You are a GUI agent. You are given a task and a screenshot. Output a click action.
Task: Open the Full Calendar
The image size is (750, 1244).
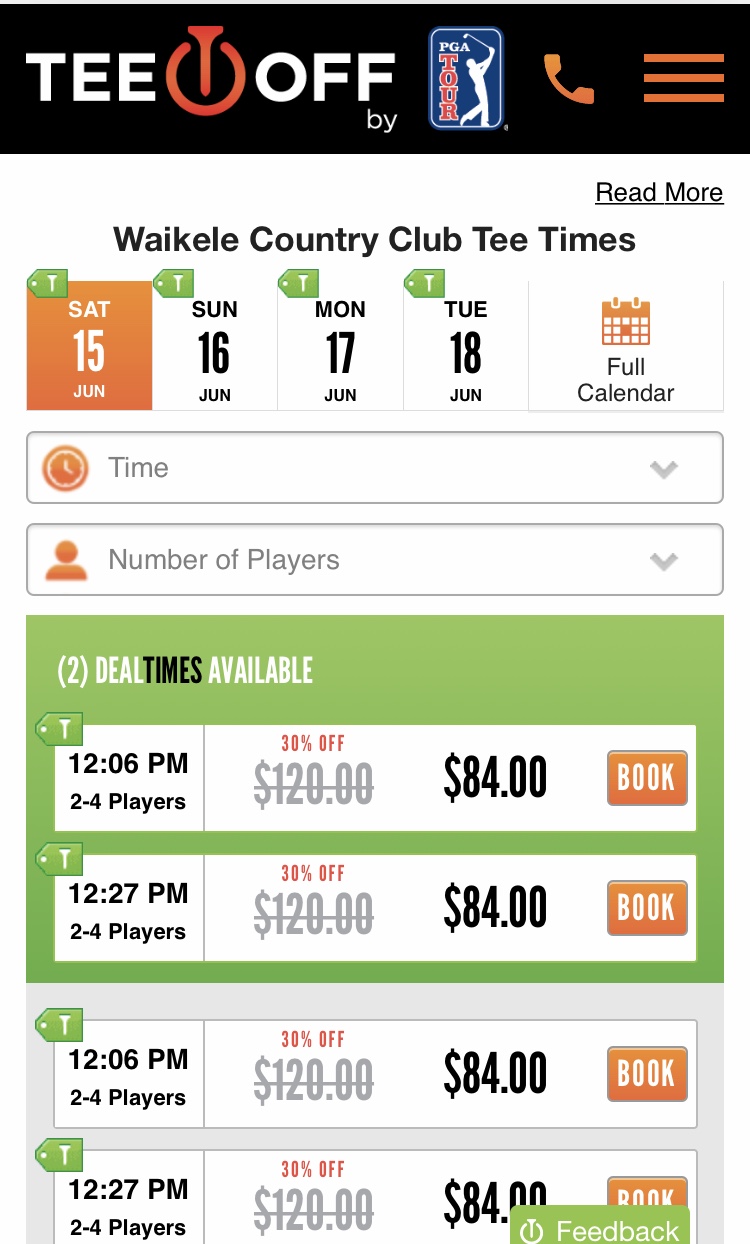[x=626, y=346]
